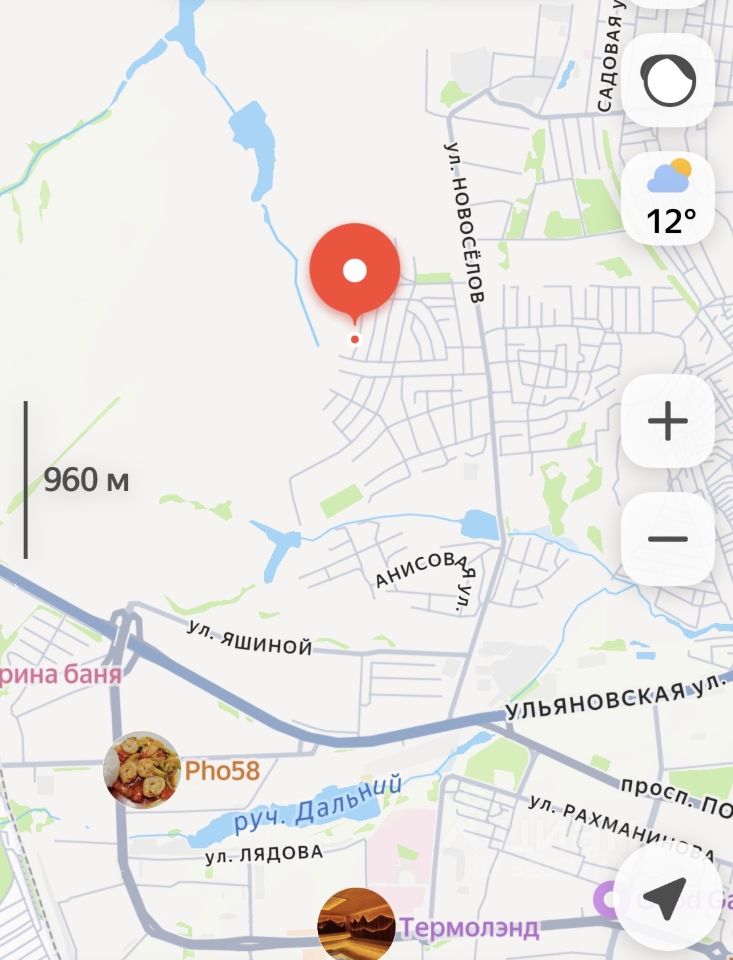Viewport: 733px width, 960px height.
Task: Zoom in on the map
Action: (x=668, y=422)
